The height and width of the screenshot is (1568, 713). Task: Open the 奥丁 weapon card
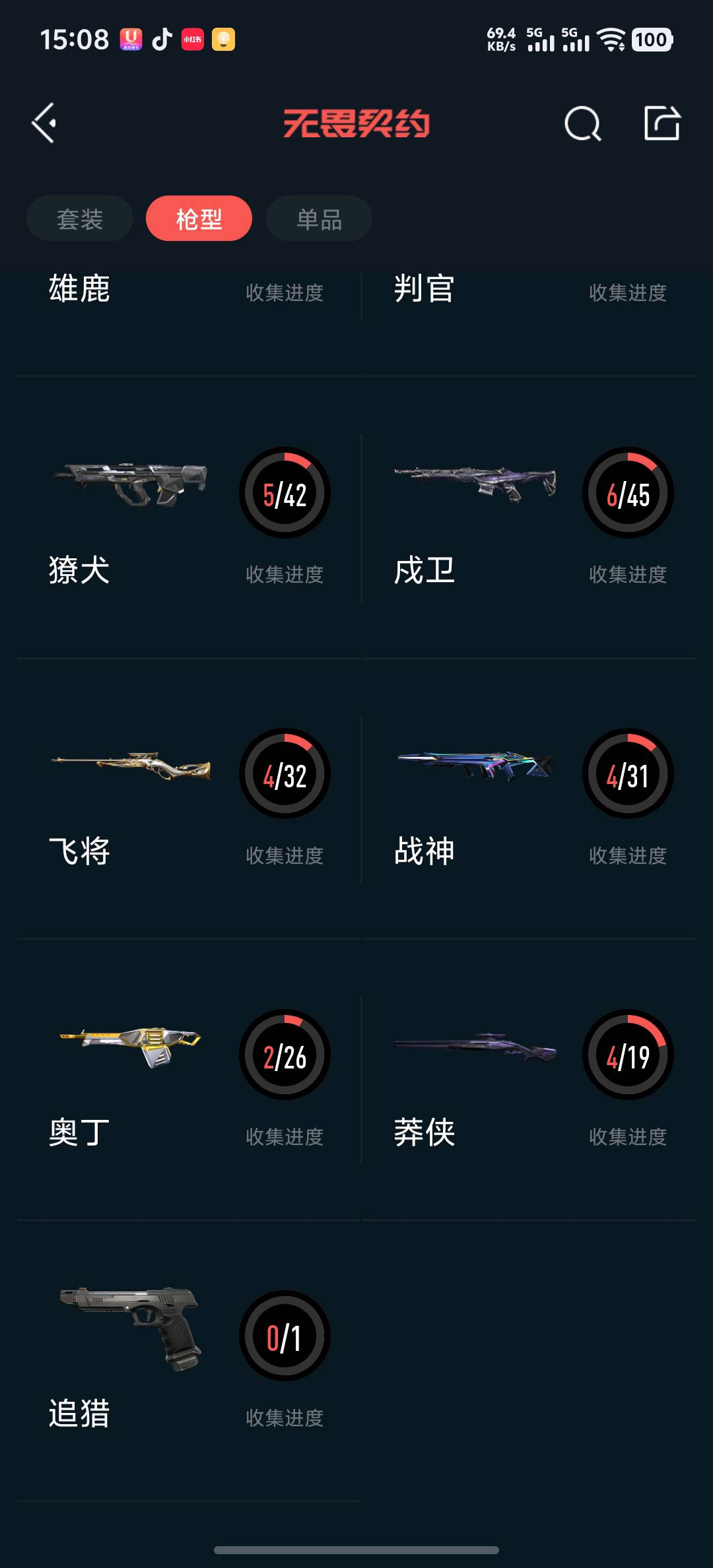click(188, 1080)
